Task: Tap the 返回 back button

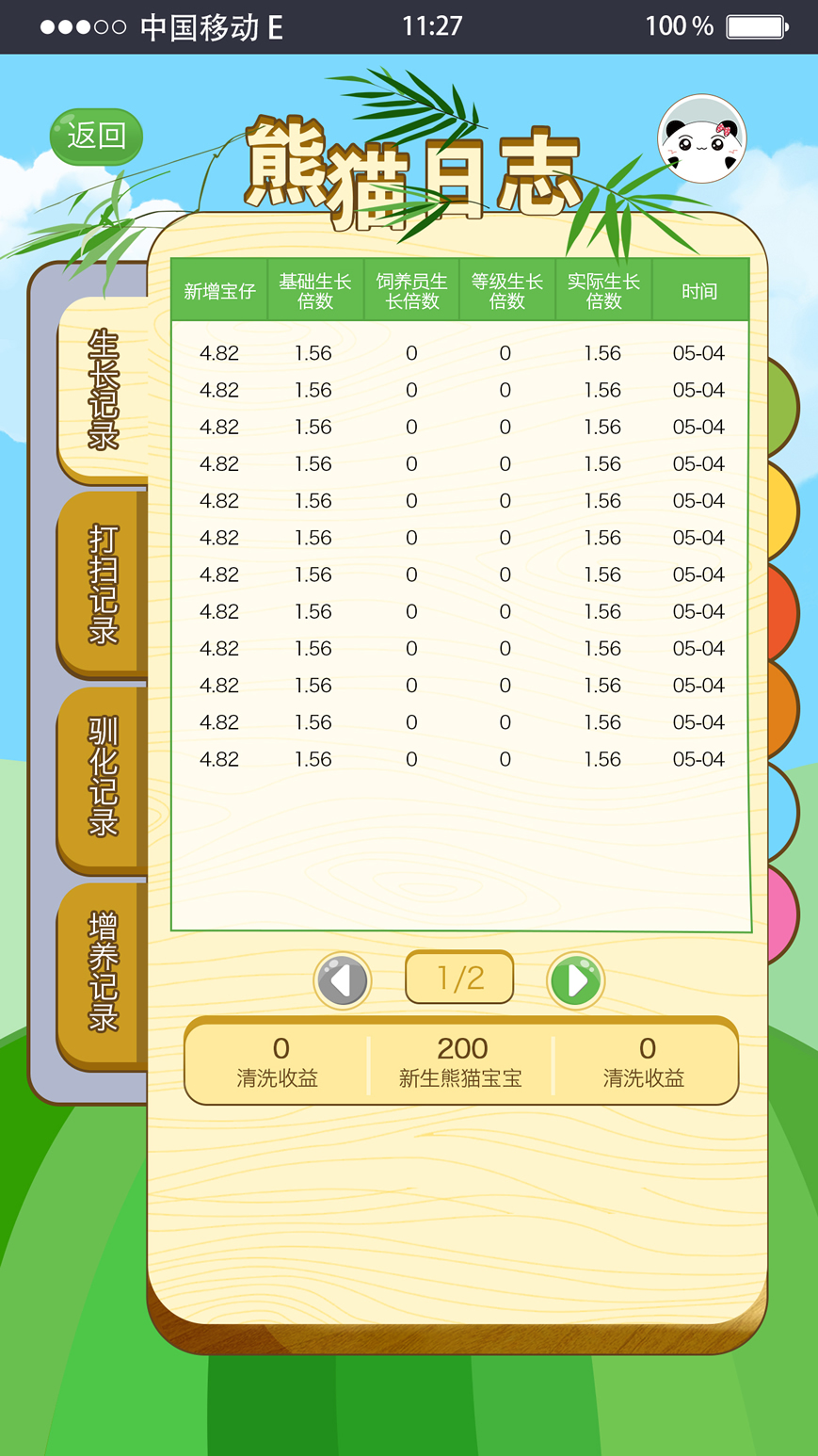Action: coord(96,137)
